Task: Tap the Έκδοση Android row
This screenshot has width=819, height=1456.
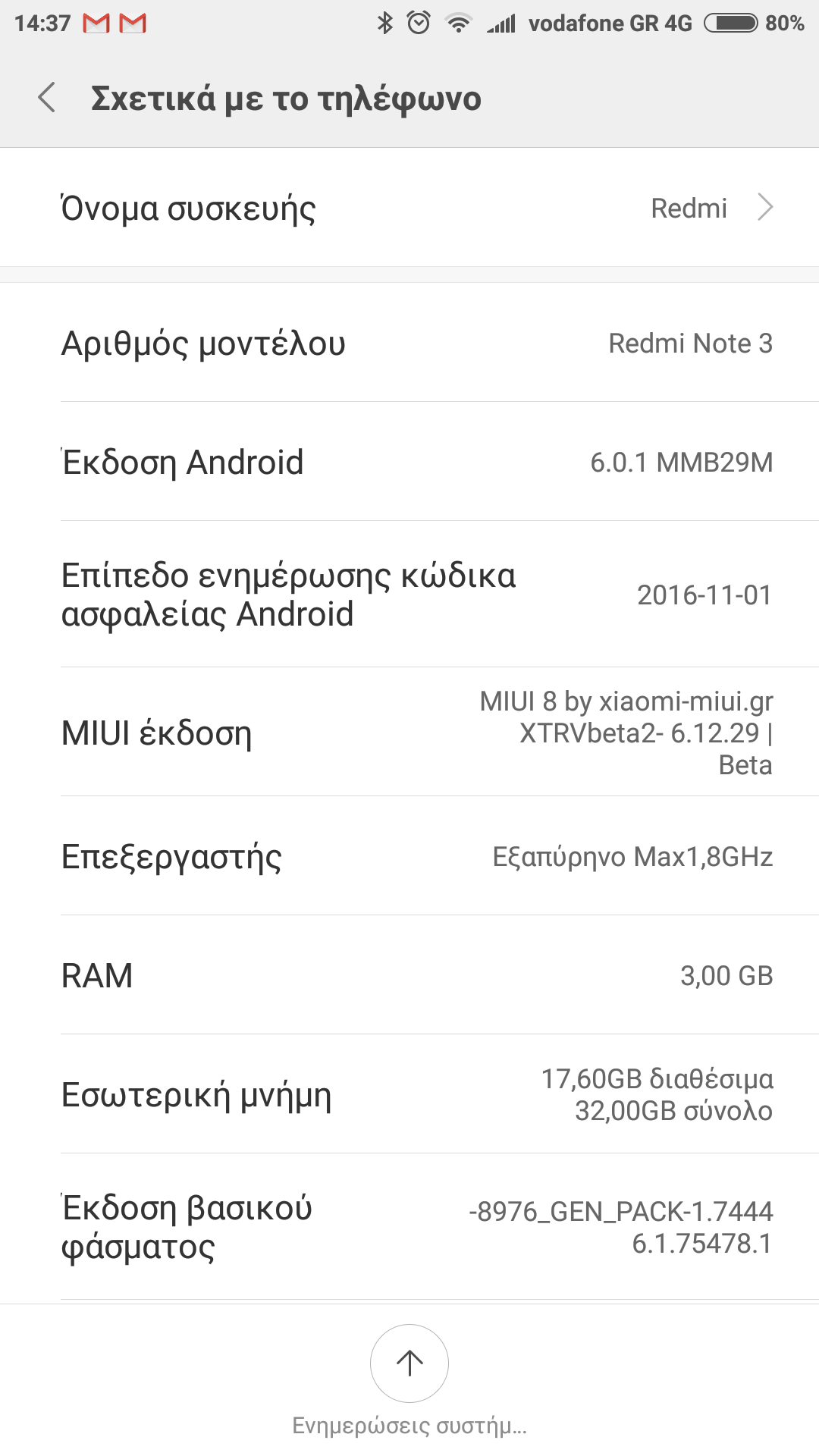Action: point(409,462)
